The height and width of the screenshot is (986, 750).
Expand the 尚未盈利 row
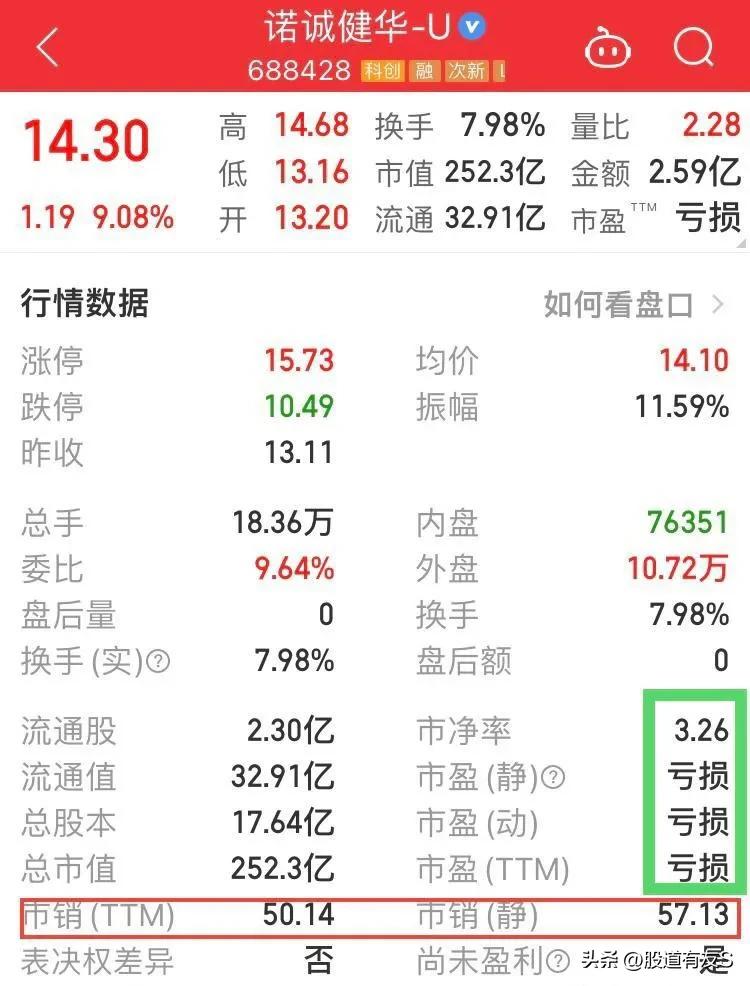coord(486,961)
